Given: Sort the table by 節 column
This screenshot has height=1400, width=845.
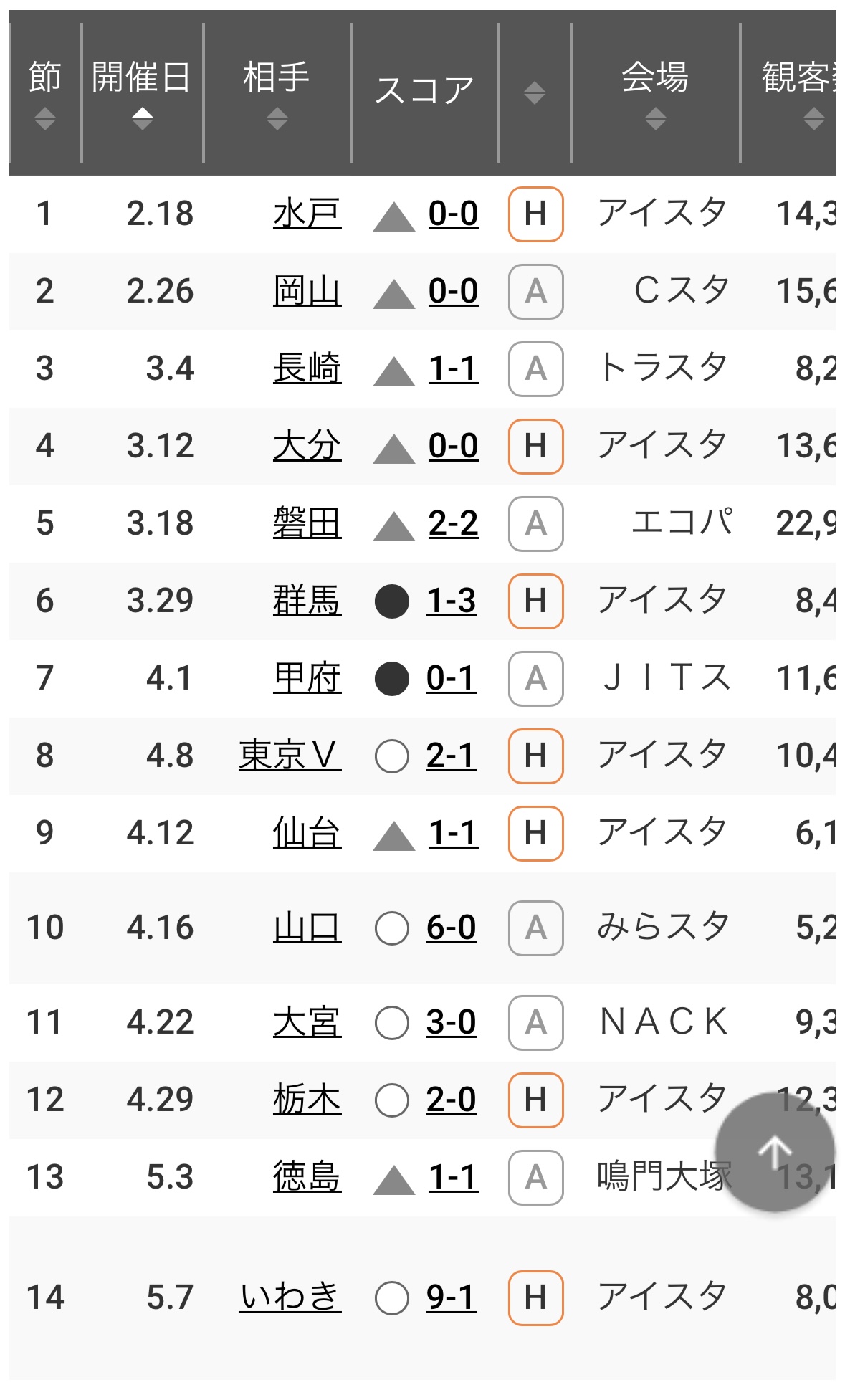Looking at the screenshot, I should pos(45,93).
